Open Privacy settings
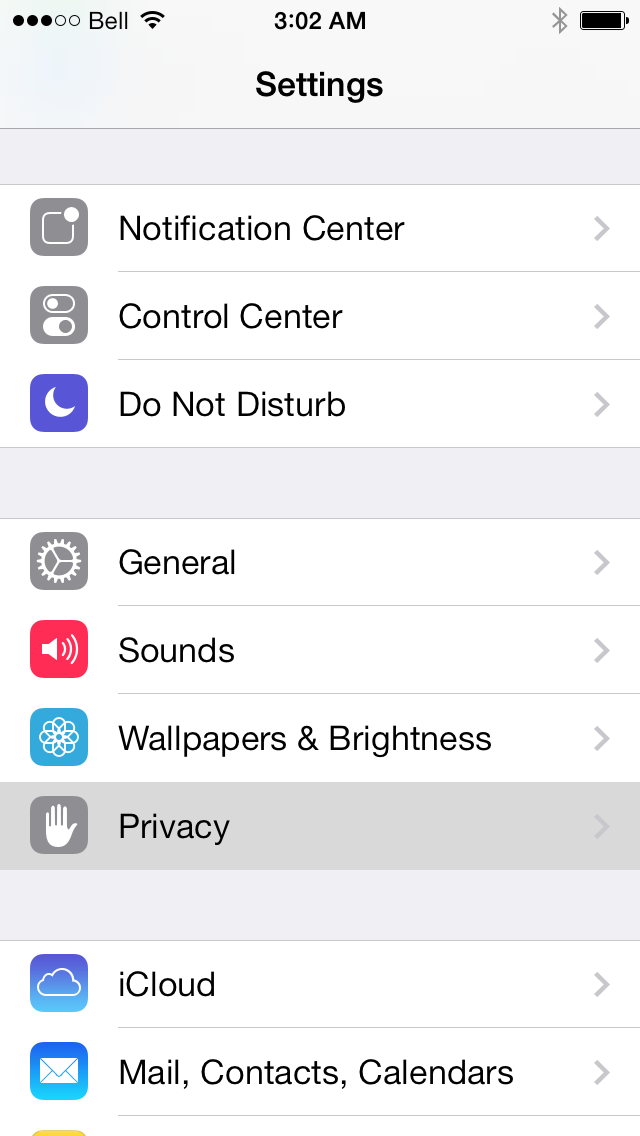Viewport: 640px width, 1136px height. 320,826
